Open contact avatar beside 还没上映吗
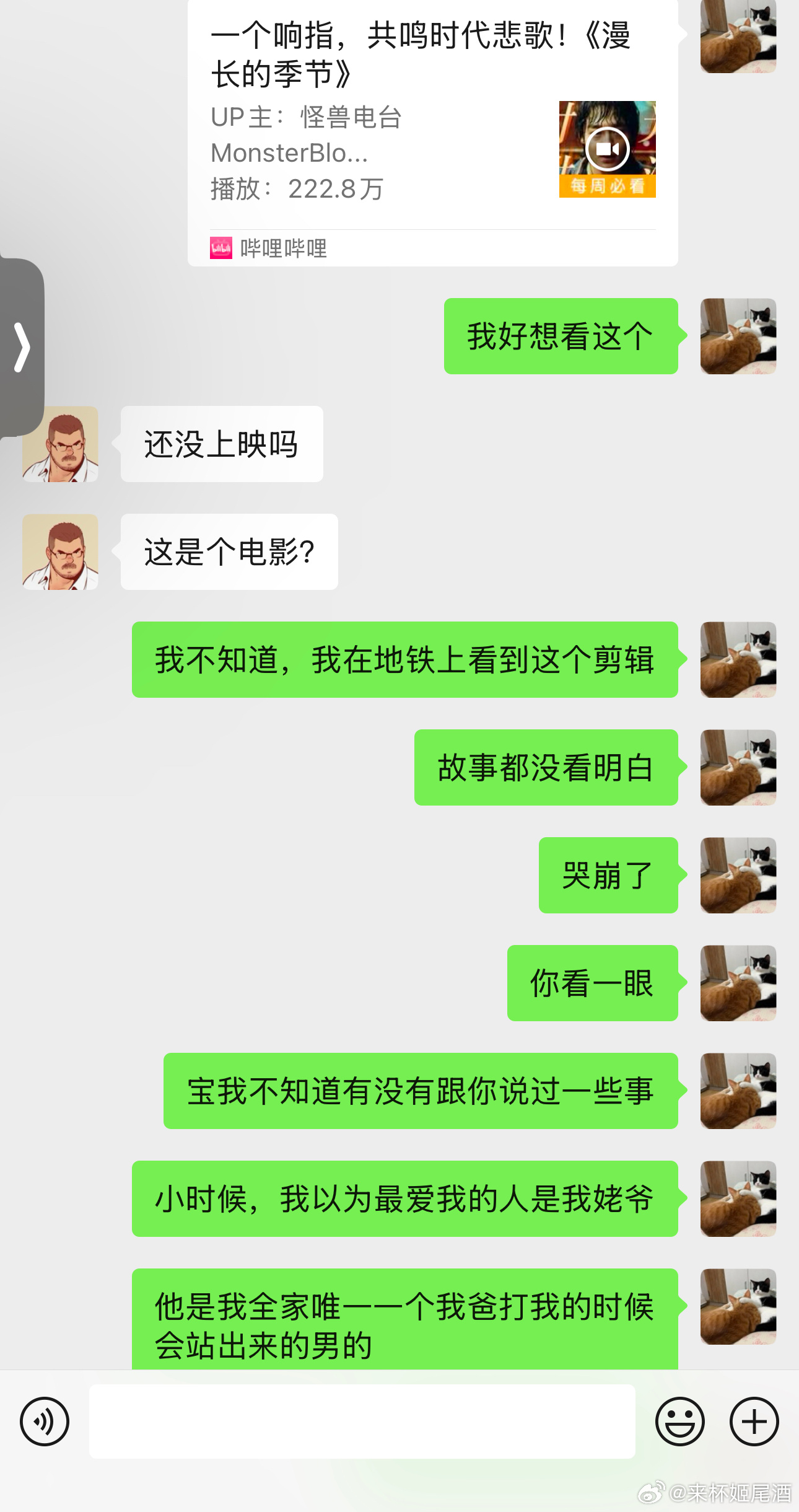Viewport: 799px width, 1512px height. 60,444
